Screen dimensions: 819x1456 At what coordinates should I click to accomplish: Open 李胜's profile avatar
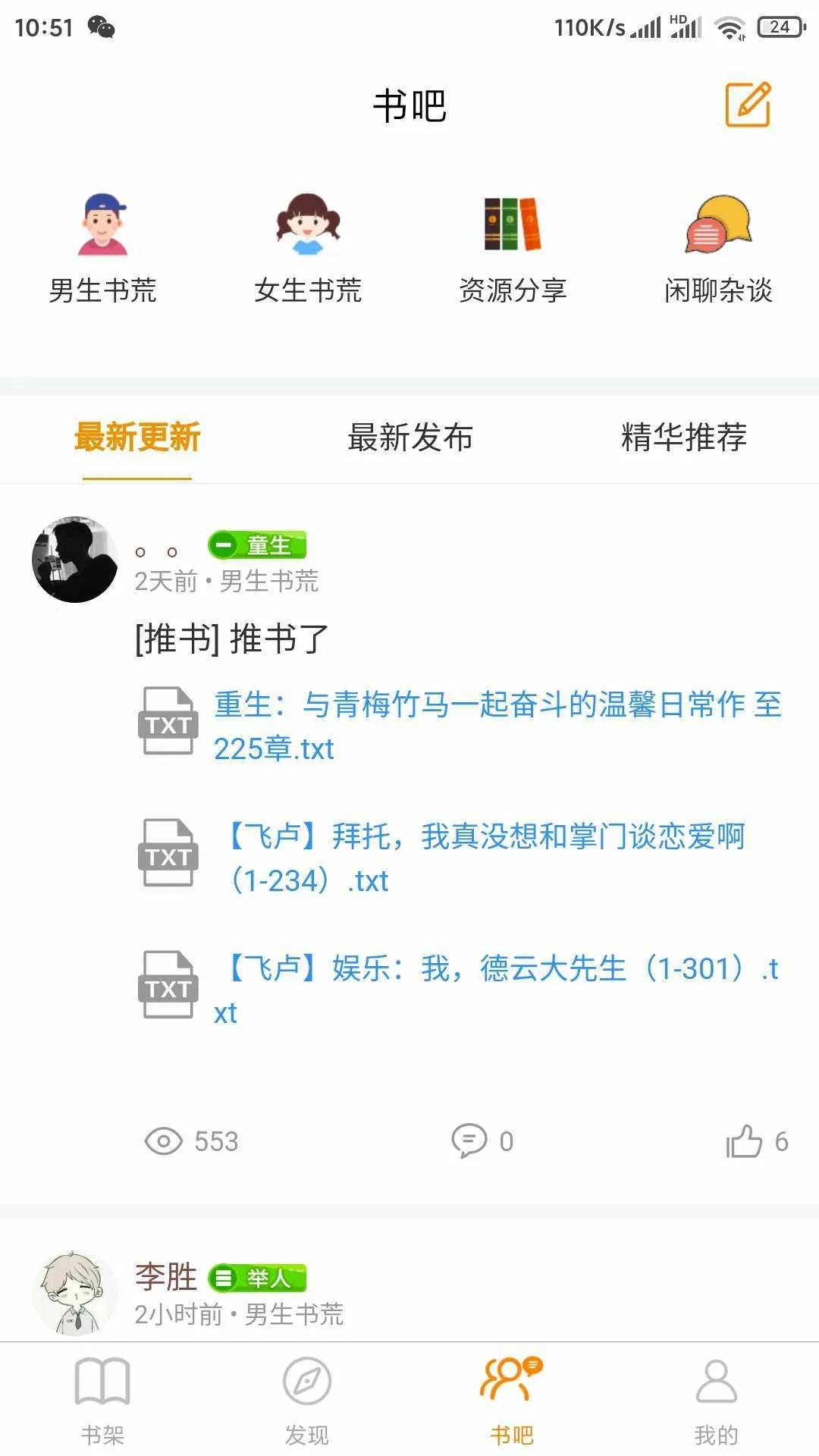coord(75,1293)
